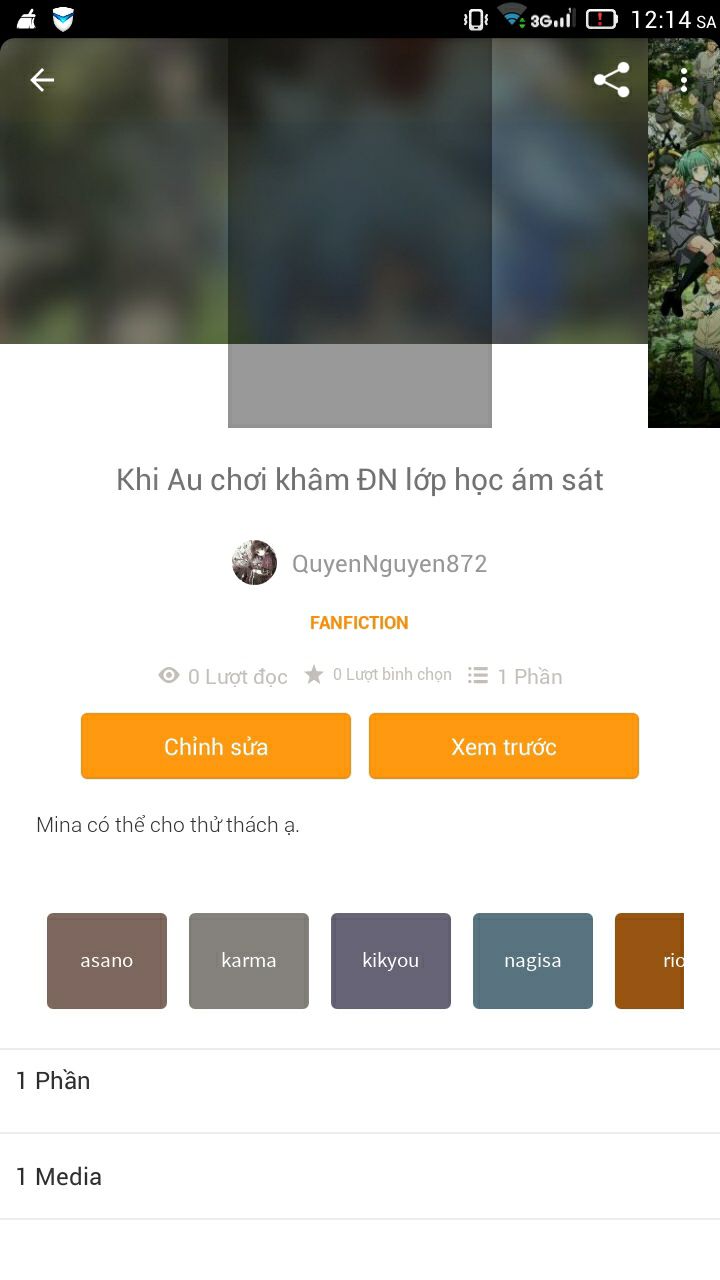Open QuyenNguyen872's profile
720x1280 pixels.
[388, 564]
